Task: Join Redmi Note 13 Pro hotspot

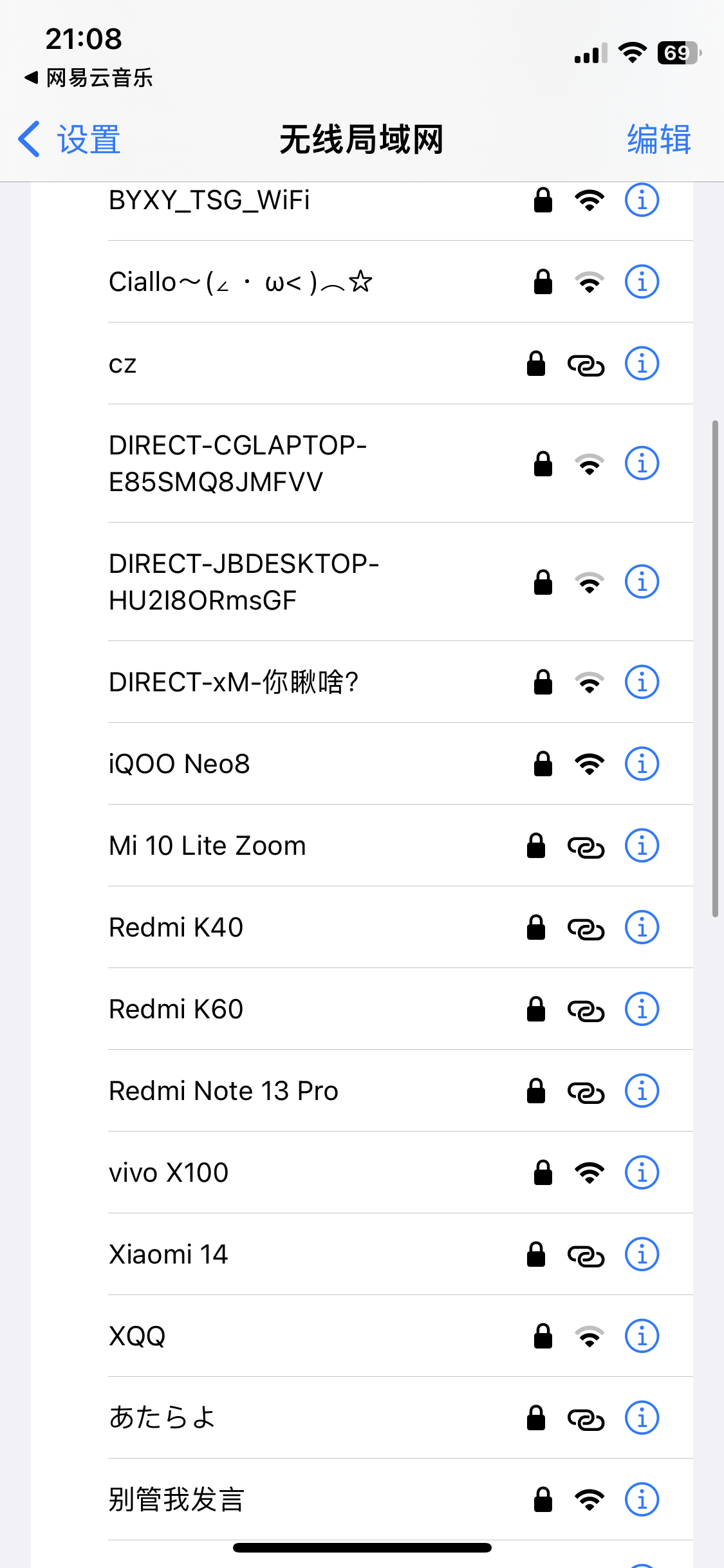Action: pyautogui.click(x=223, y=1091)
